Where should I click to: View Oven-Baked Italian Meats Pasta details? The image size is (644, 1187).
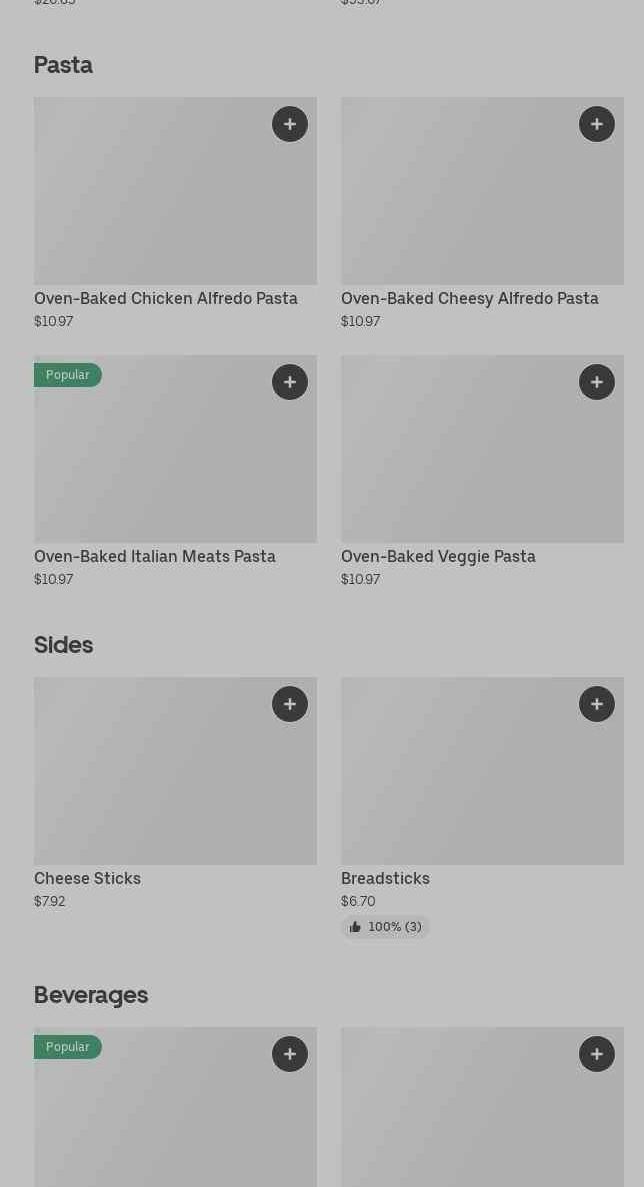coord(155,556)
